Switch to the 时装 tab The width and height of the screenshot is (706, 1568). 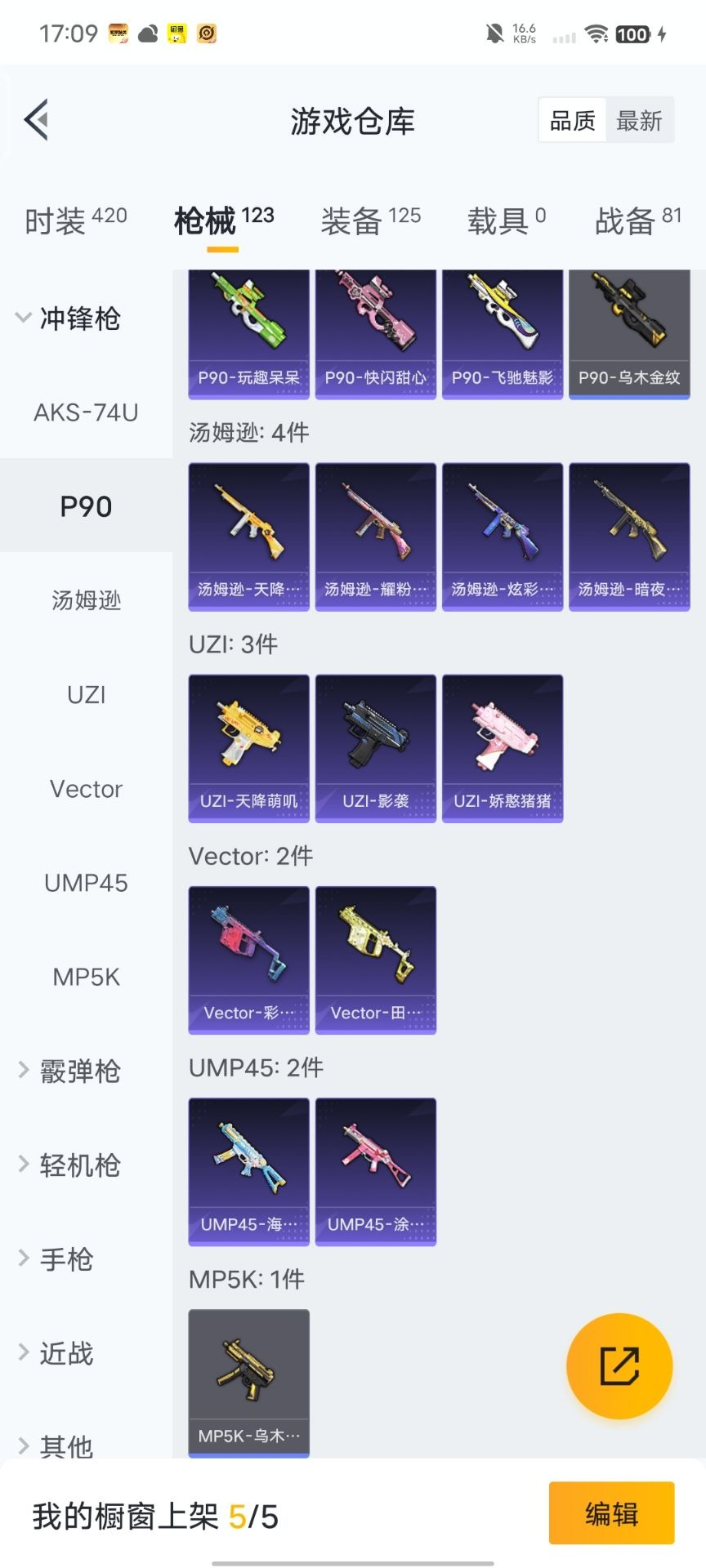click(x=75, y=220)
